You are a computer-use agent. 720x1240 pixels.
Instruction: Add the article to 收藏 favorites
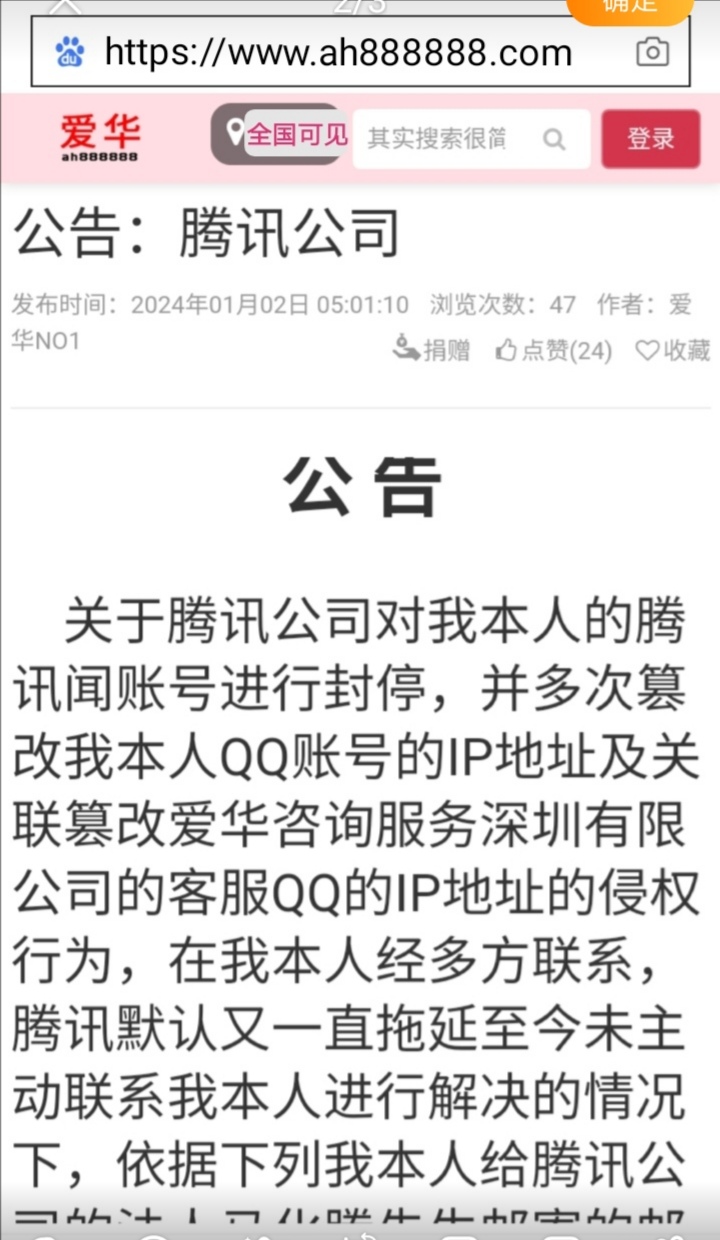point(674,350)
